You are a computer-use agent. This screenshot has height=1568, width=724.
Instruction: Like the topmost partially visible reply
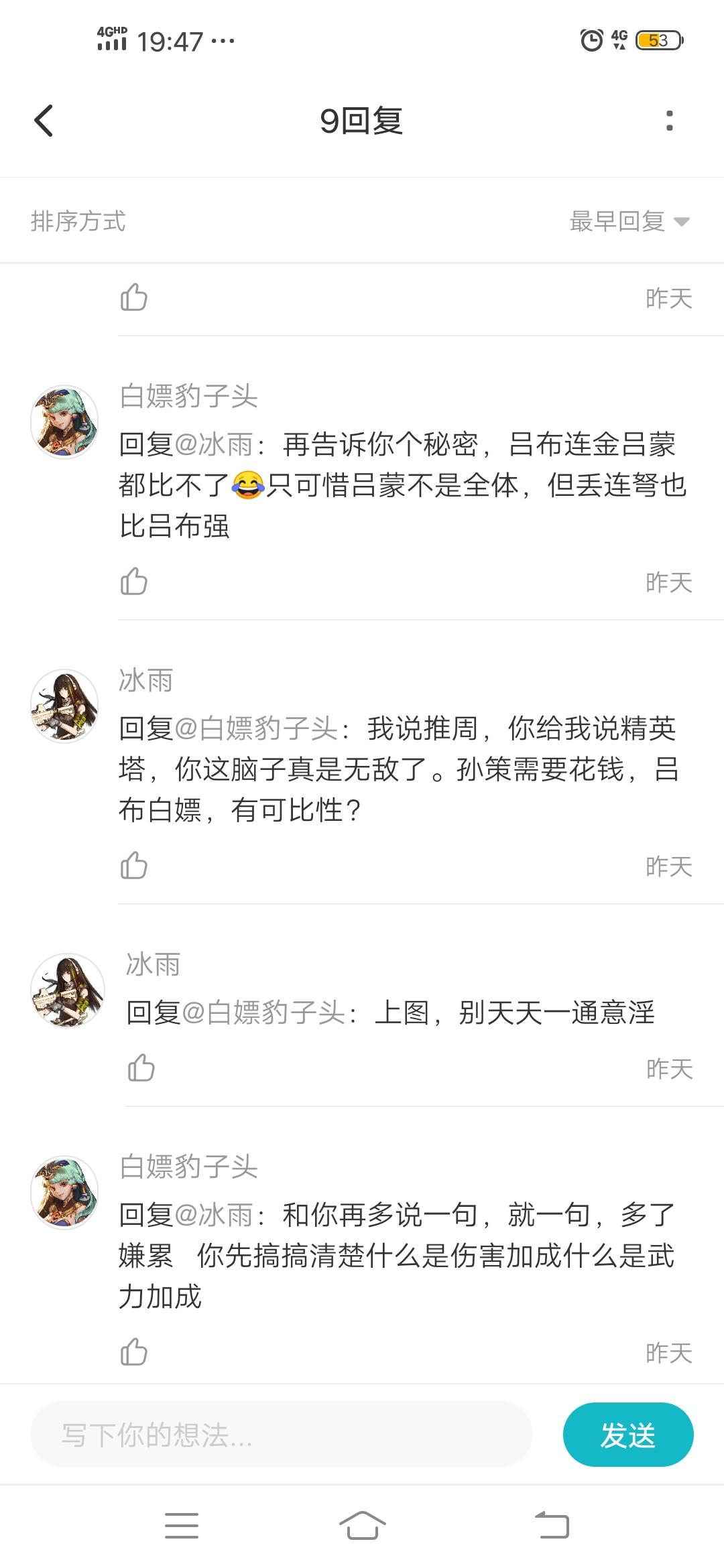pos(134,298)
